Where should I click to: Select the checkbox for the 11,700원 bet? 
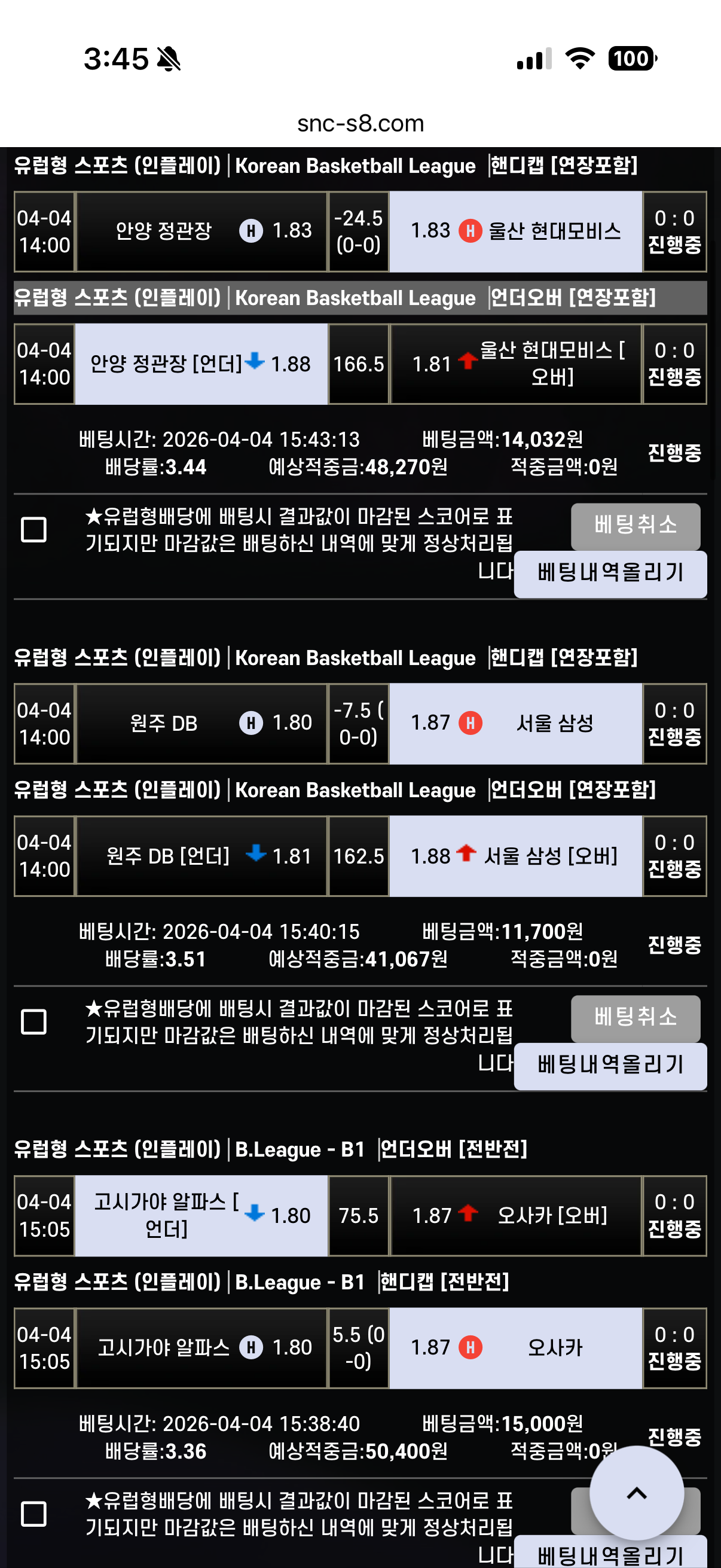click(x=33, y=1022)
